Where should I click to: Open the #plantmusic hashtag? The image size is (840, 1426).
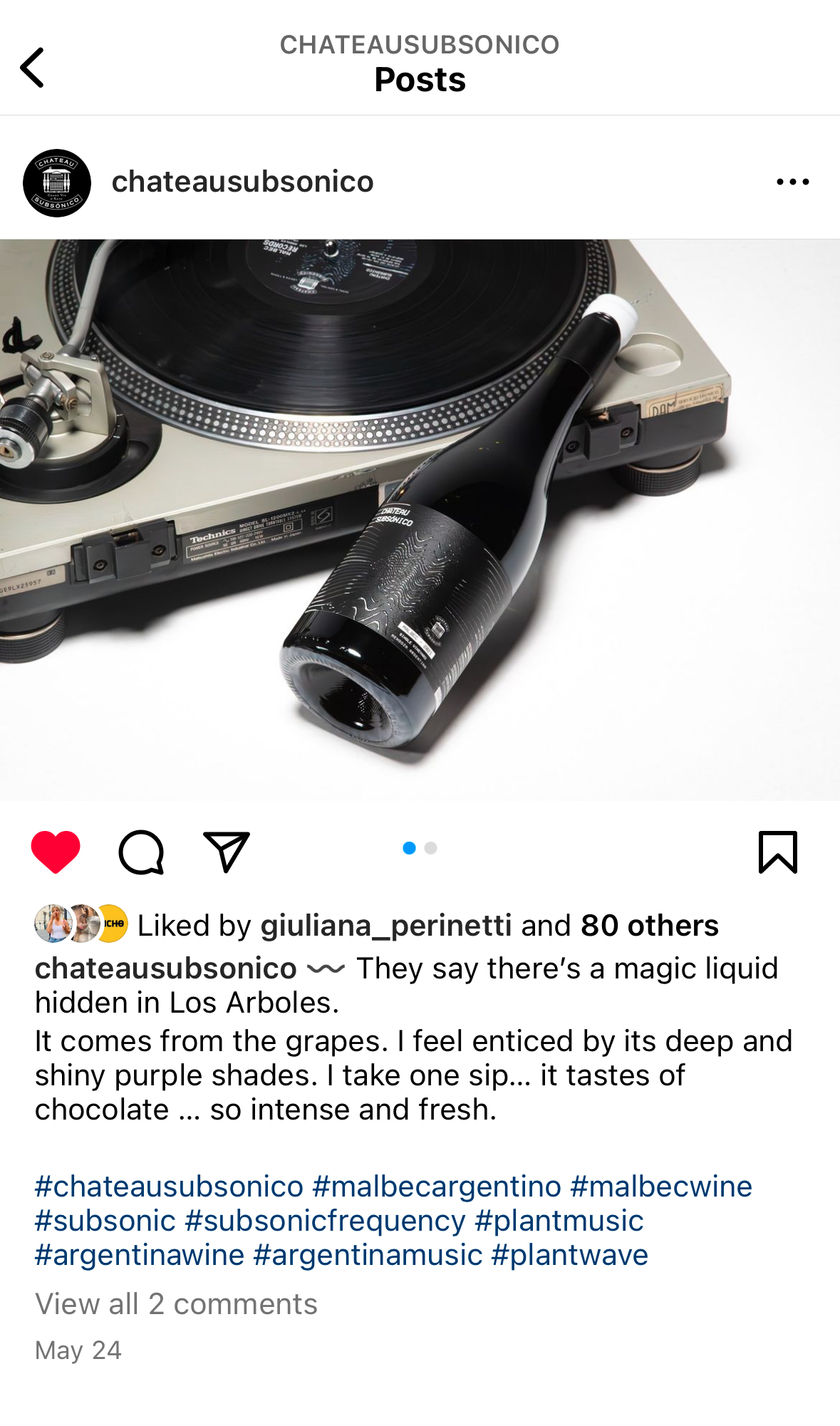click(559, 1221)
